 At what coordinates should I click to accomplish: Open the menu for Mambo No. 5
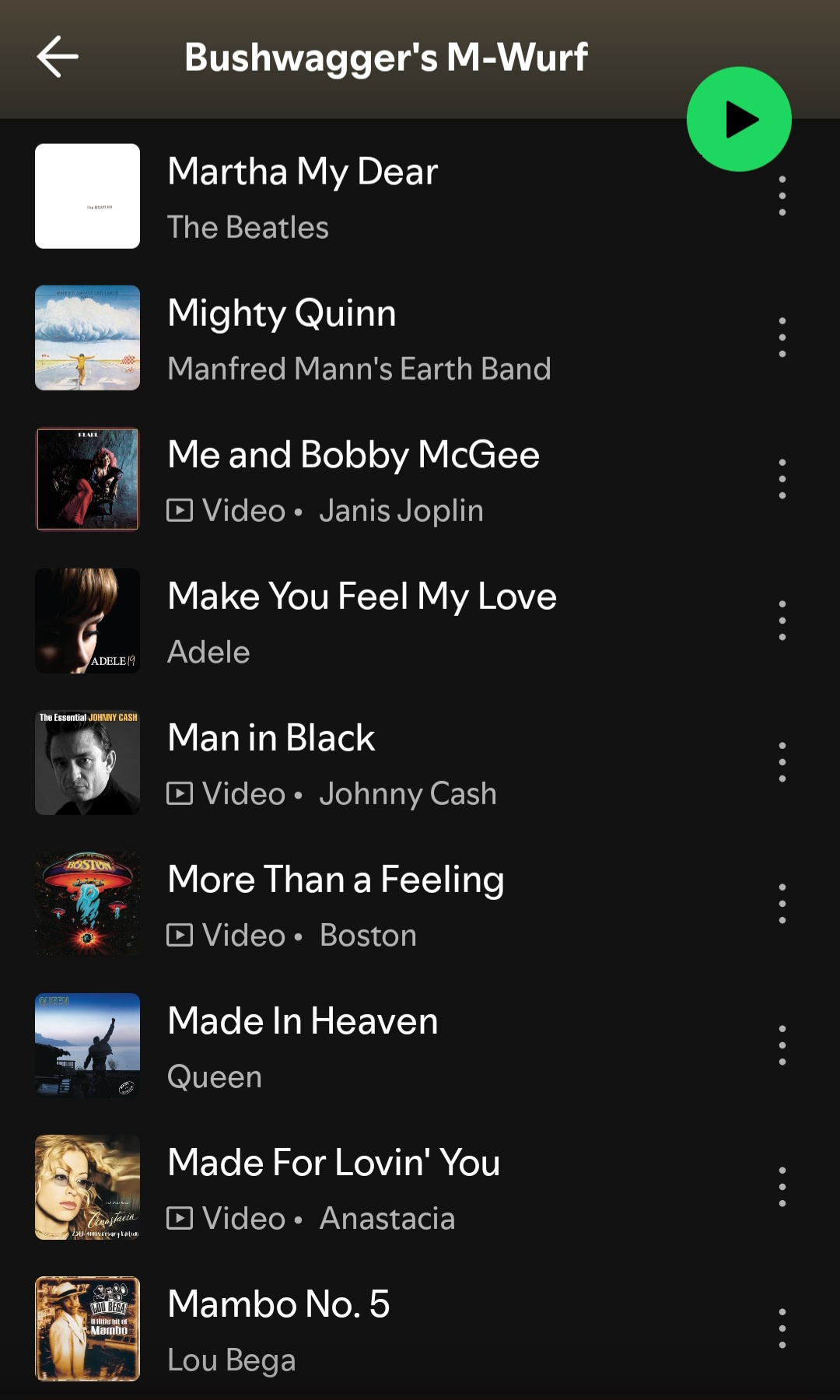tap(782, 1328)
